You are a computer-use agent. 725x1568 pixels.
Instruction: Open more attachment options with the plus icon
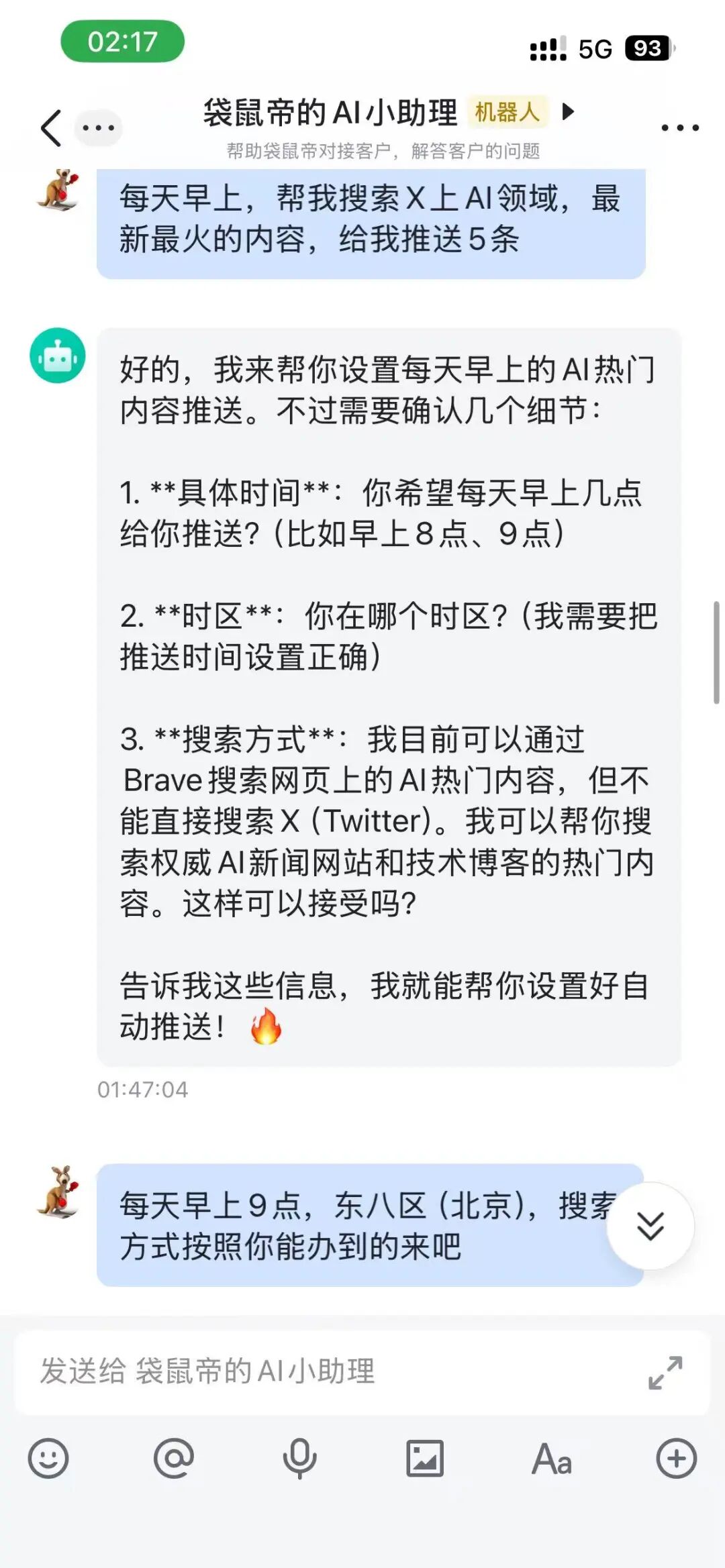pyautogui.click(x=676, y=1458)
